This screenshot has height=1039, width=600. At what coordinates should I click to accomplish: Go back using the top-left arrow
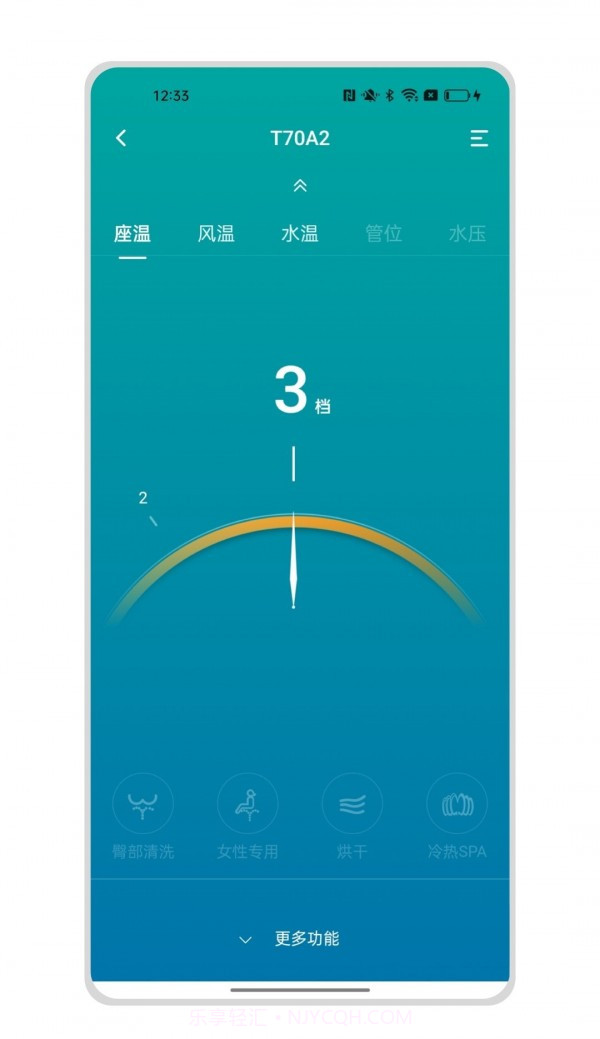pyautogui.click(x=121, y=139)
